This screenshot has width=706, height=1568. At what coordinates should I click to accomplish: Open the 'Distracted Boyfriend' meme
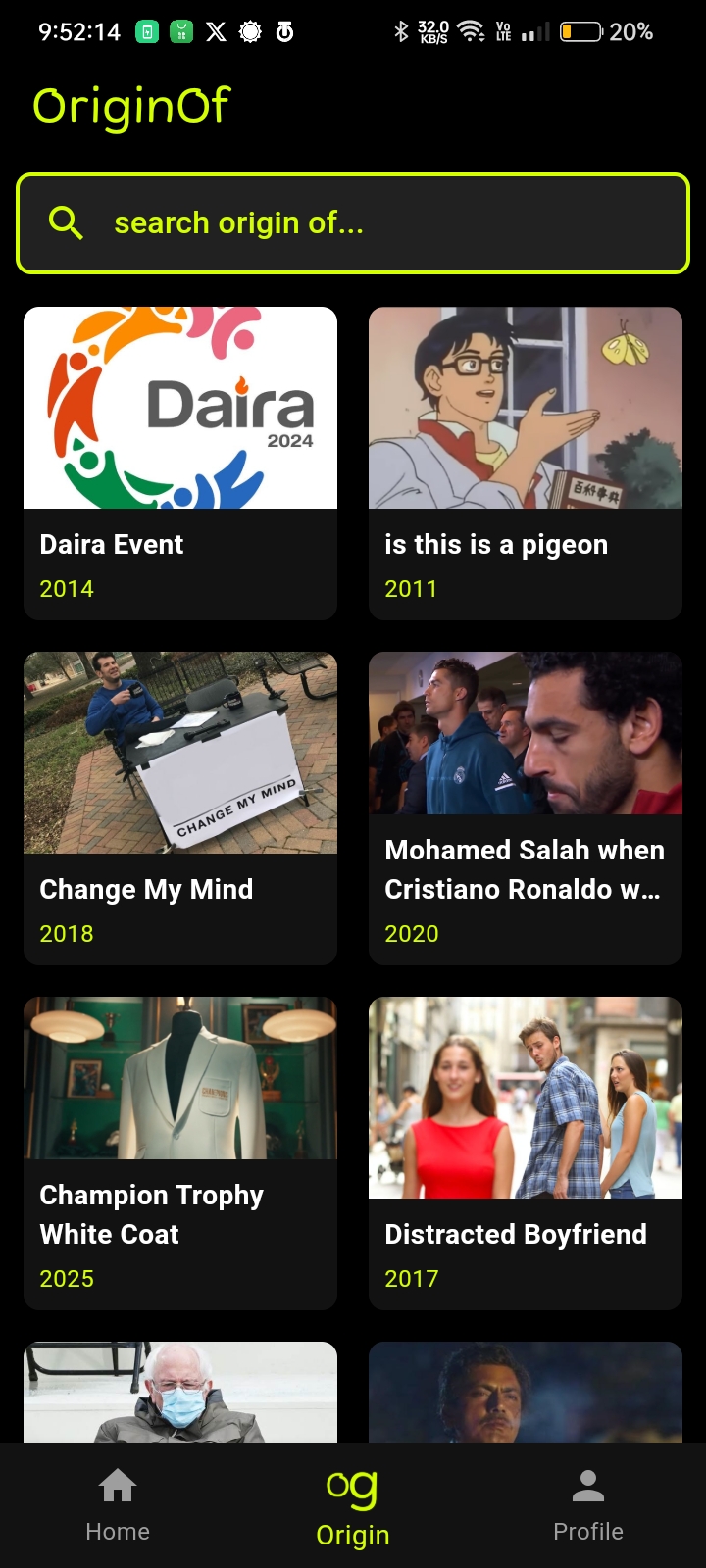click(525, 1152)
